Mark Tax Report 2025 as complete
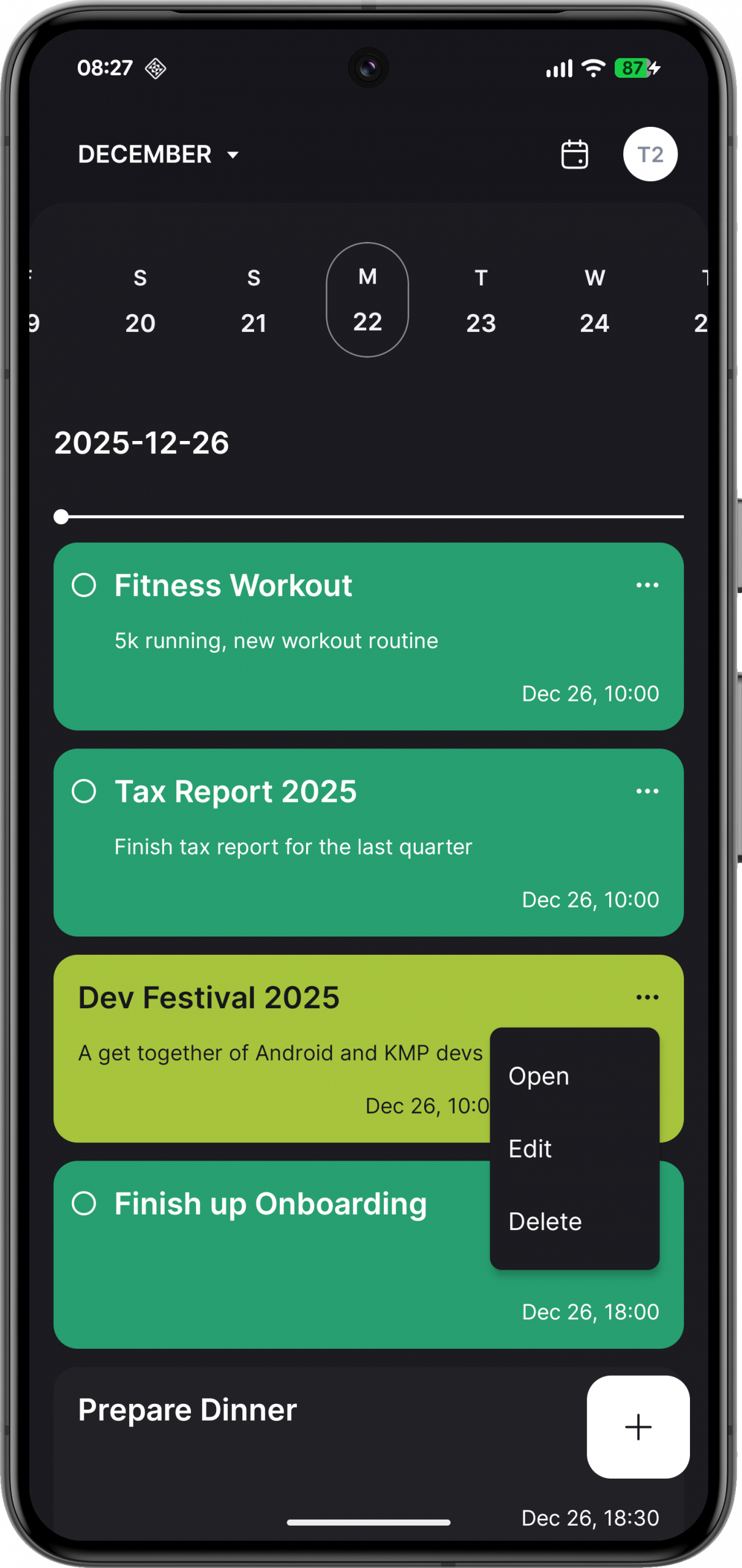Screen dimensions: 742x1568 point(84,791)
